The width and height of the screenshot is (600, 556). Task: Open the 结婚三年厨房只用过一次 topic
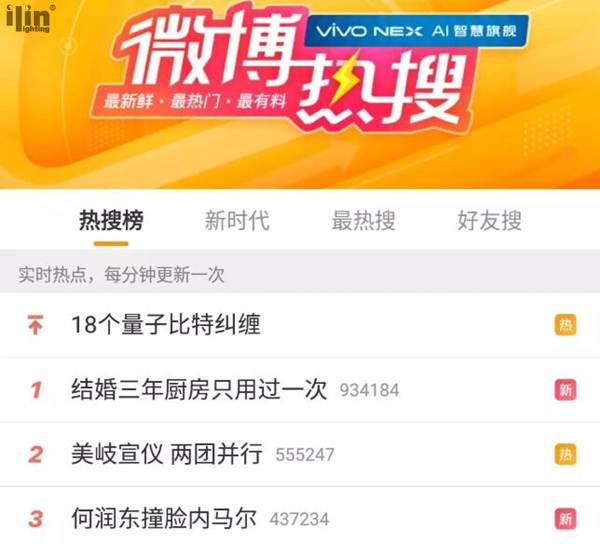[199, 389]
